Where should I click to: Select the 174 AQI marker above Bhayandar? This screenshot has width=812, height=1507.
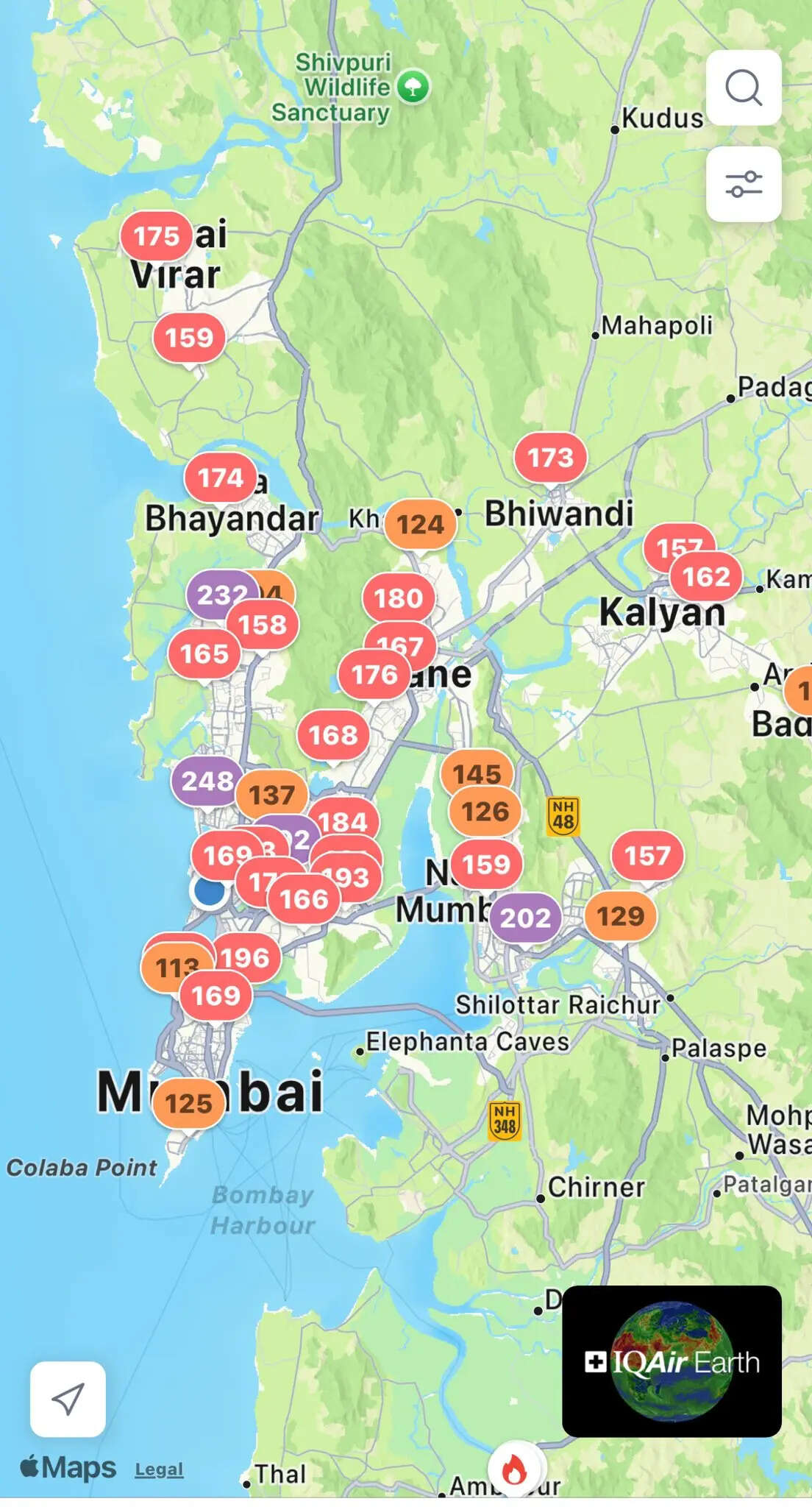pos(220,478)
